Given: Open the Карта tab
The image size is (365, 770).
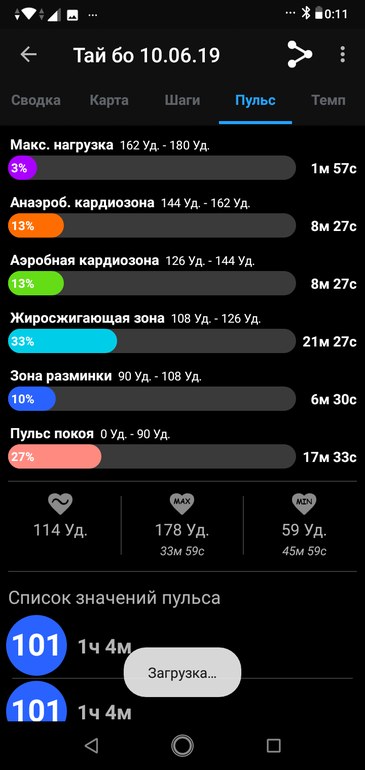Looking at the screenshot, I should (x=109, y=101).
